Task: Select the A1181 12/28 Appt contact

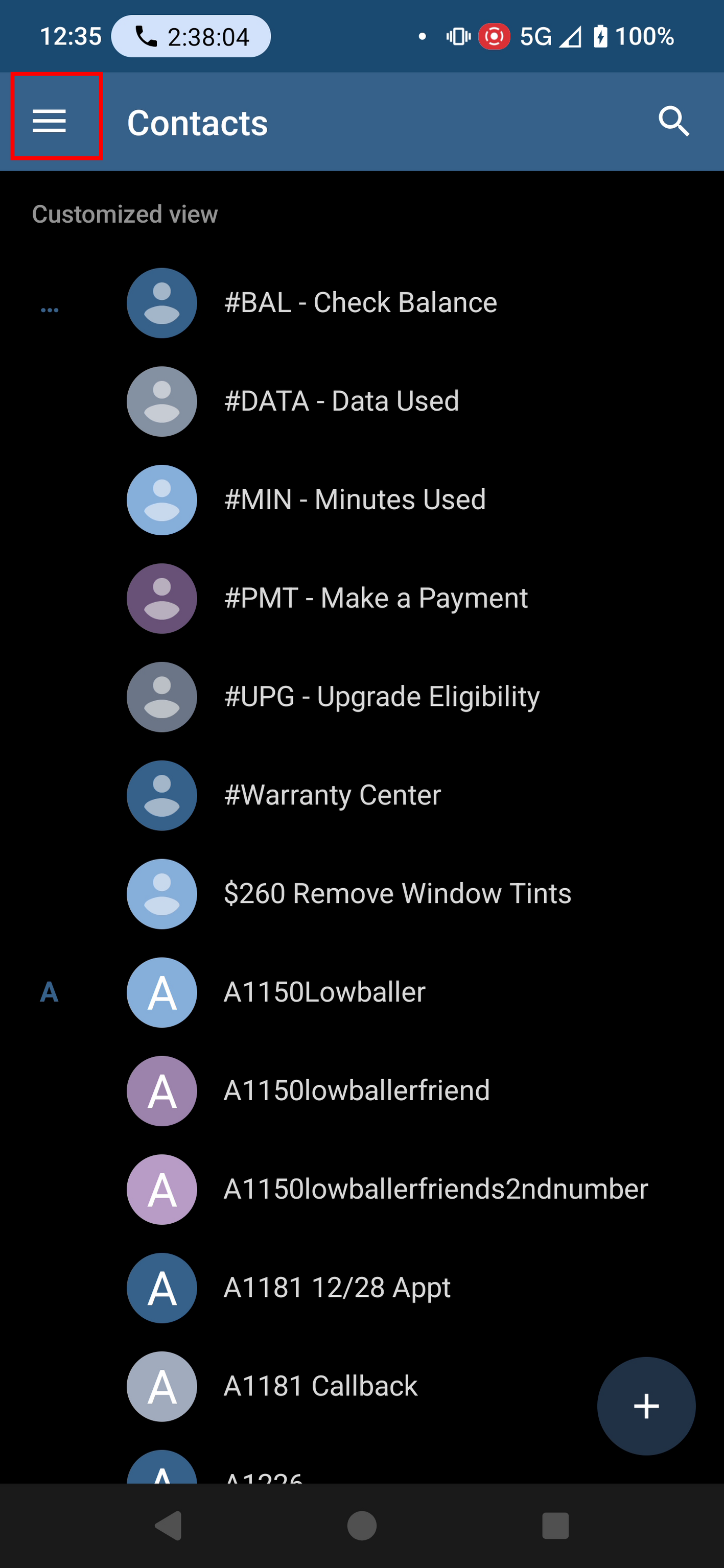Action: [x=337, y=1288]
